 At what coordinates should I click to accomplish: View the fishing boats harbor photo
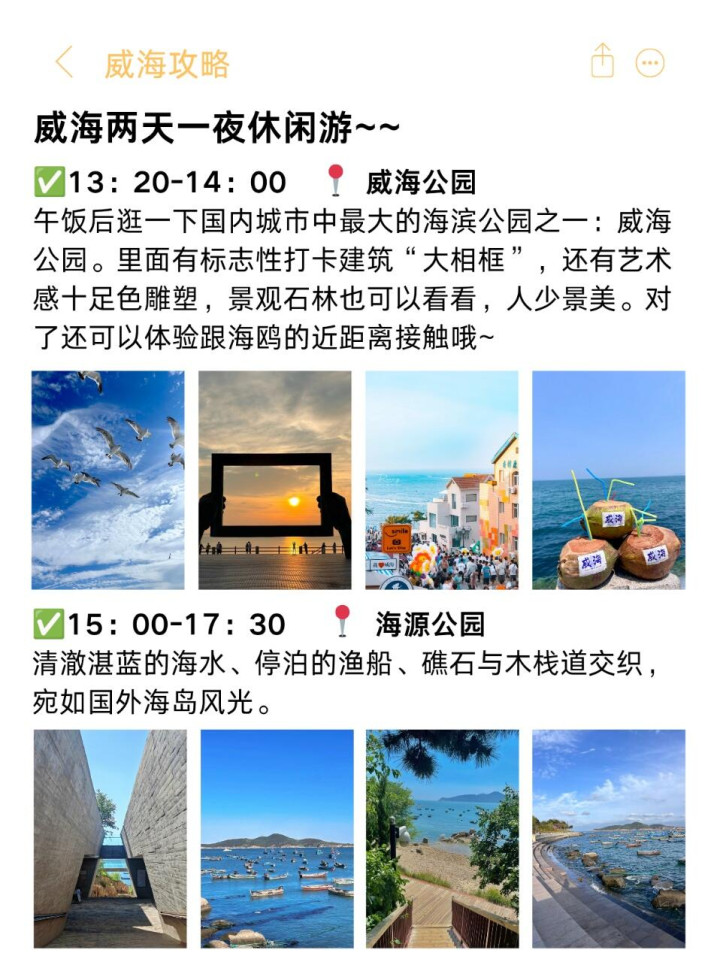277,838
